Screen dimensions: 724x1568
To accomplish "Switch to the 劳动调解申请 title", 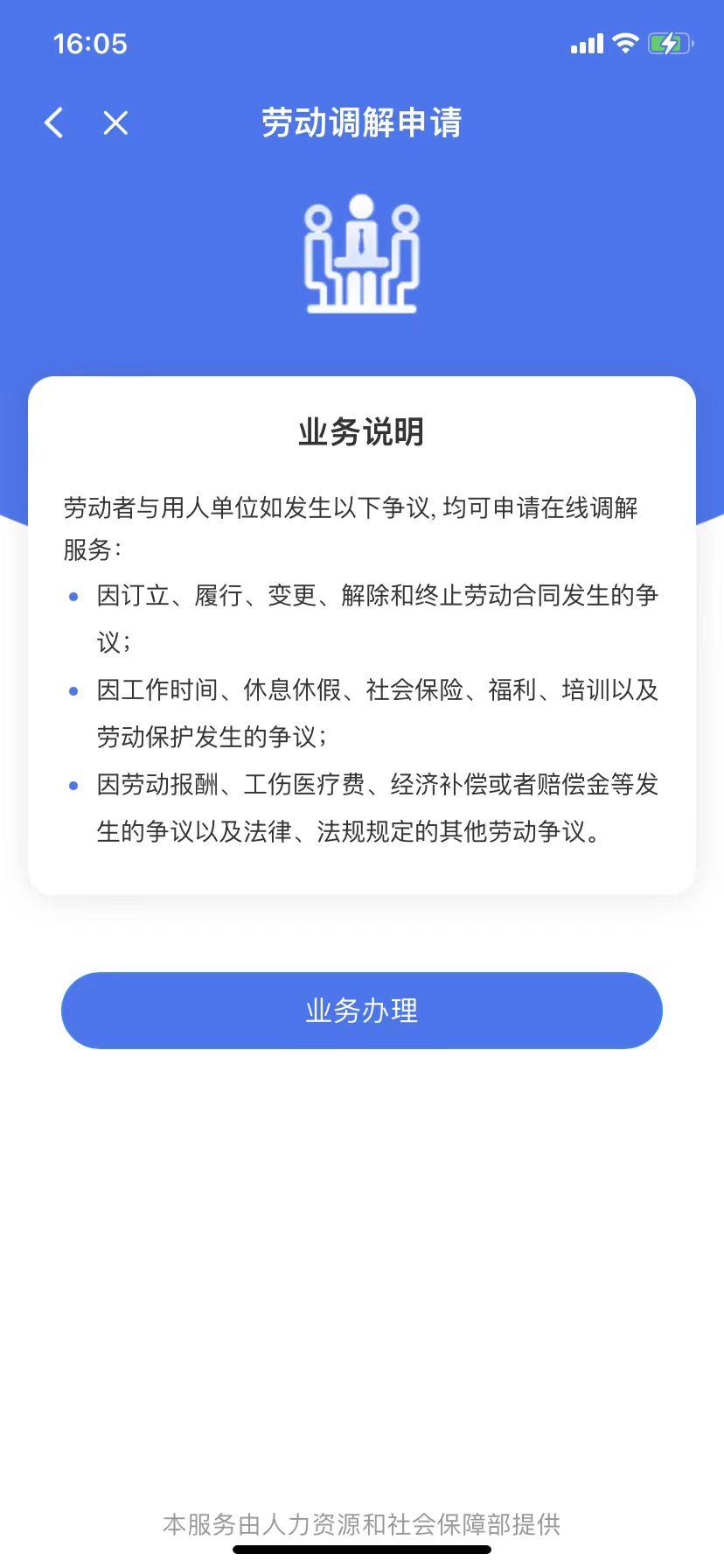I will pos(361,122).
